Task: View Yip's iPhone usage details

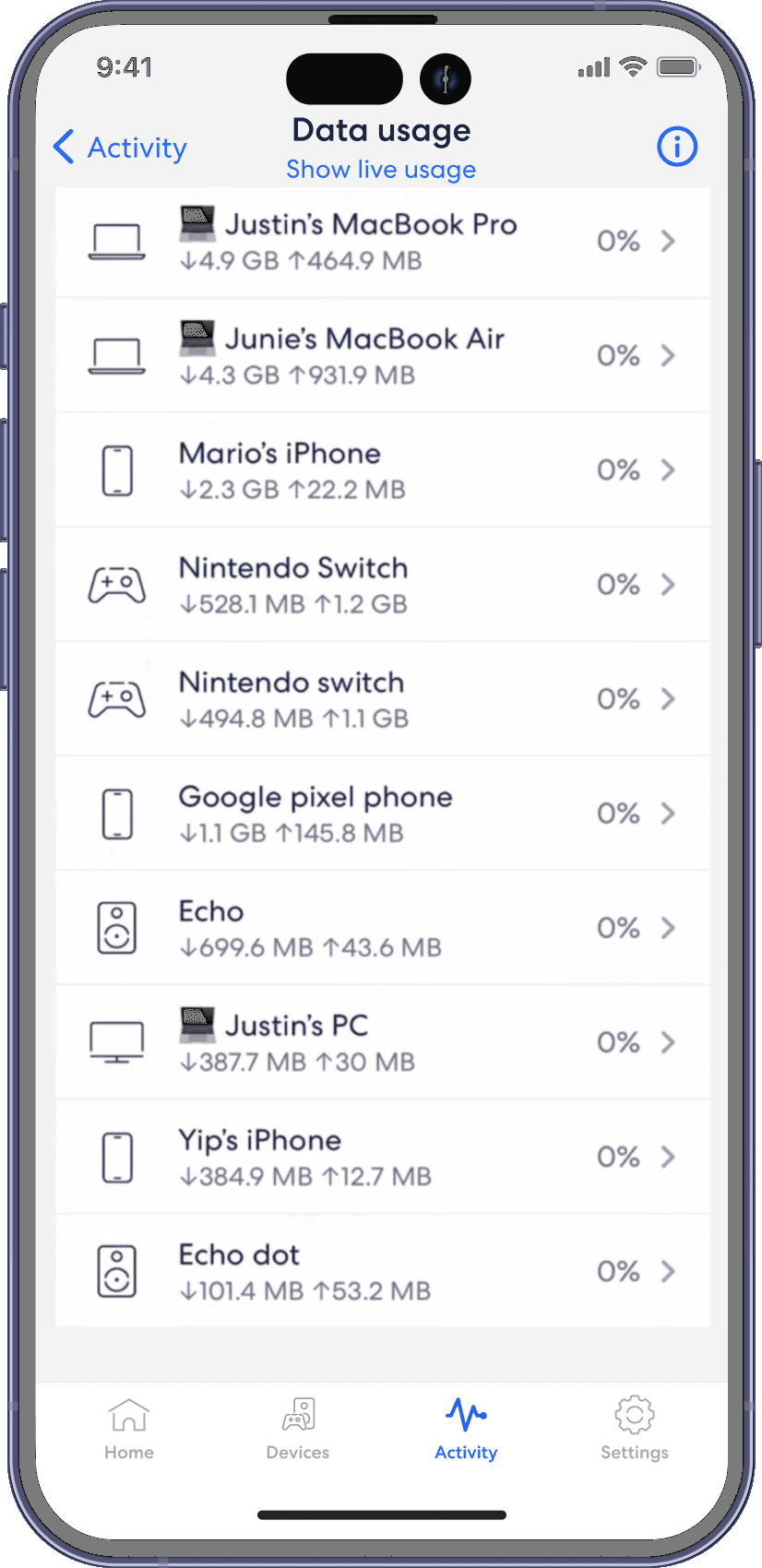Action: (x=382, y=1157)
